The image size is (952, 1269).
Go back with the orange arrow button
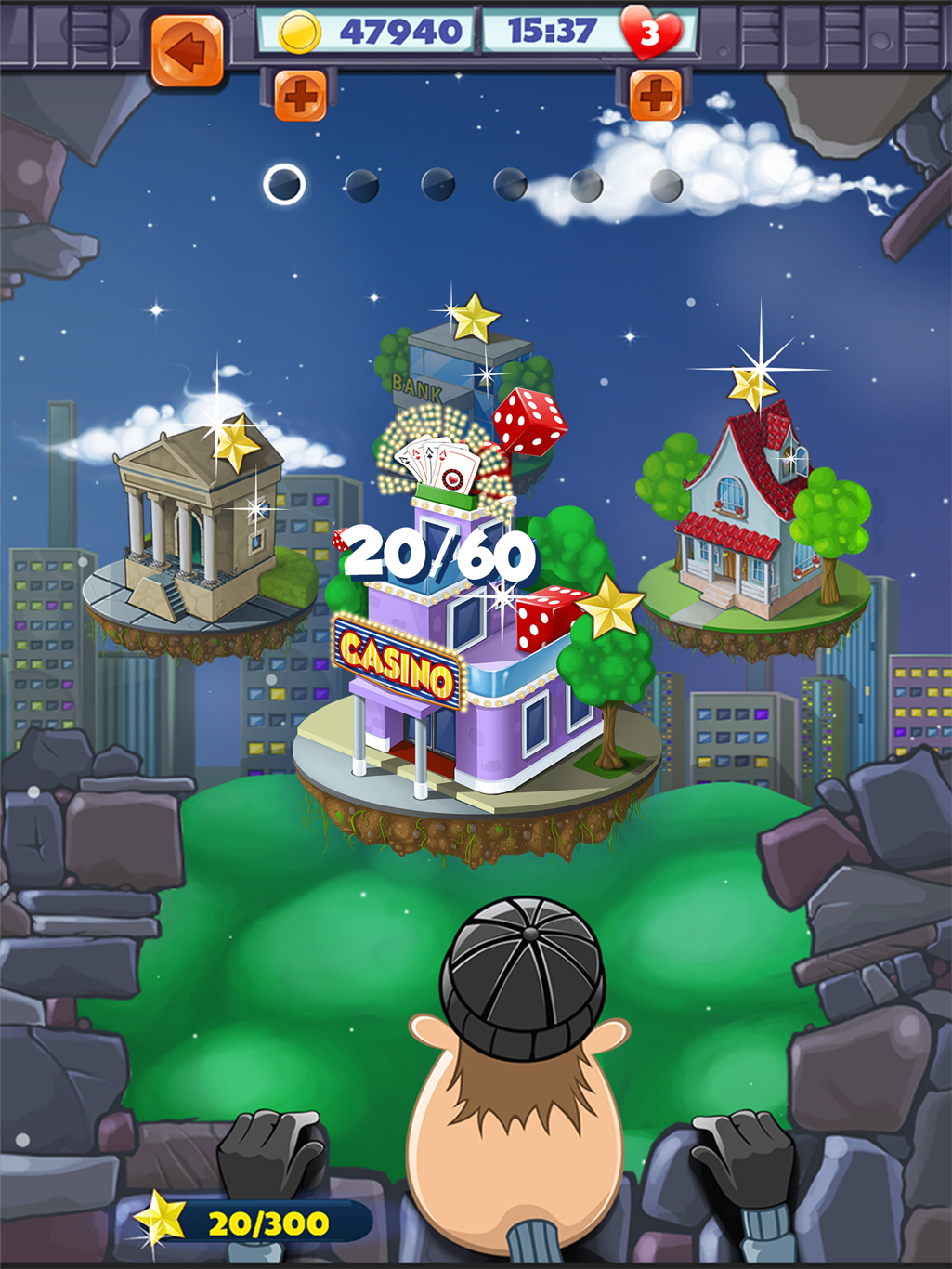coord(188,51)
